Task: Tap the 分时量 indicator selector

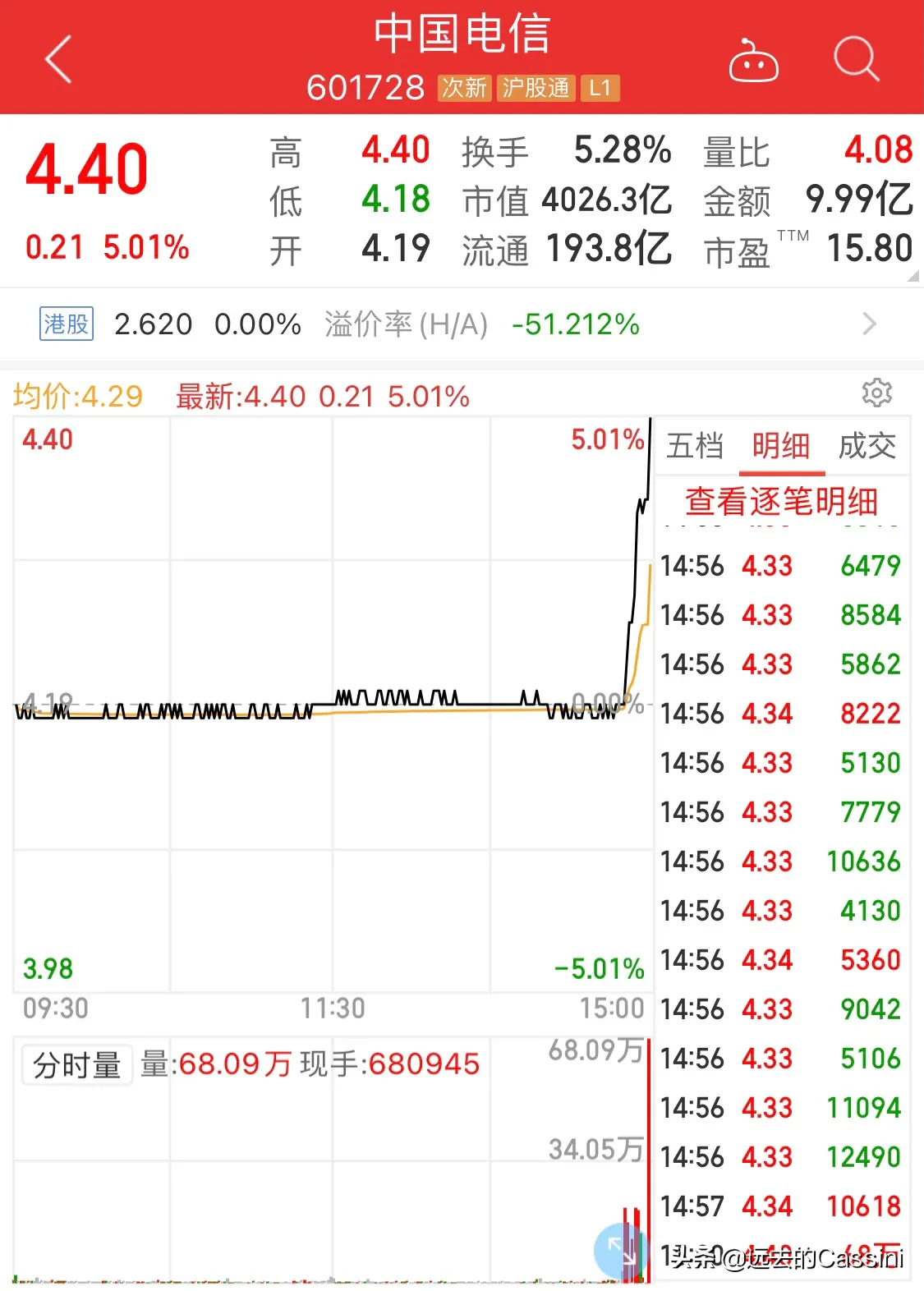Action: coord(77,1065)
